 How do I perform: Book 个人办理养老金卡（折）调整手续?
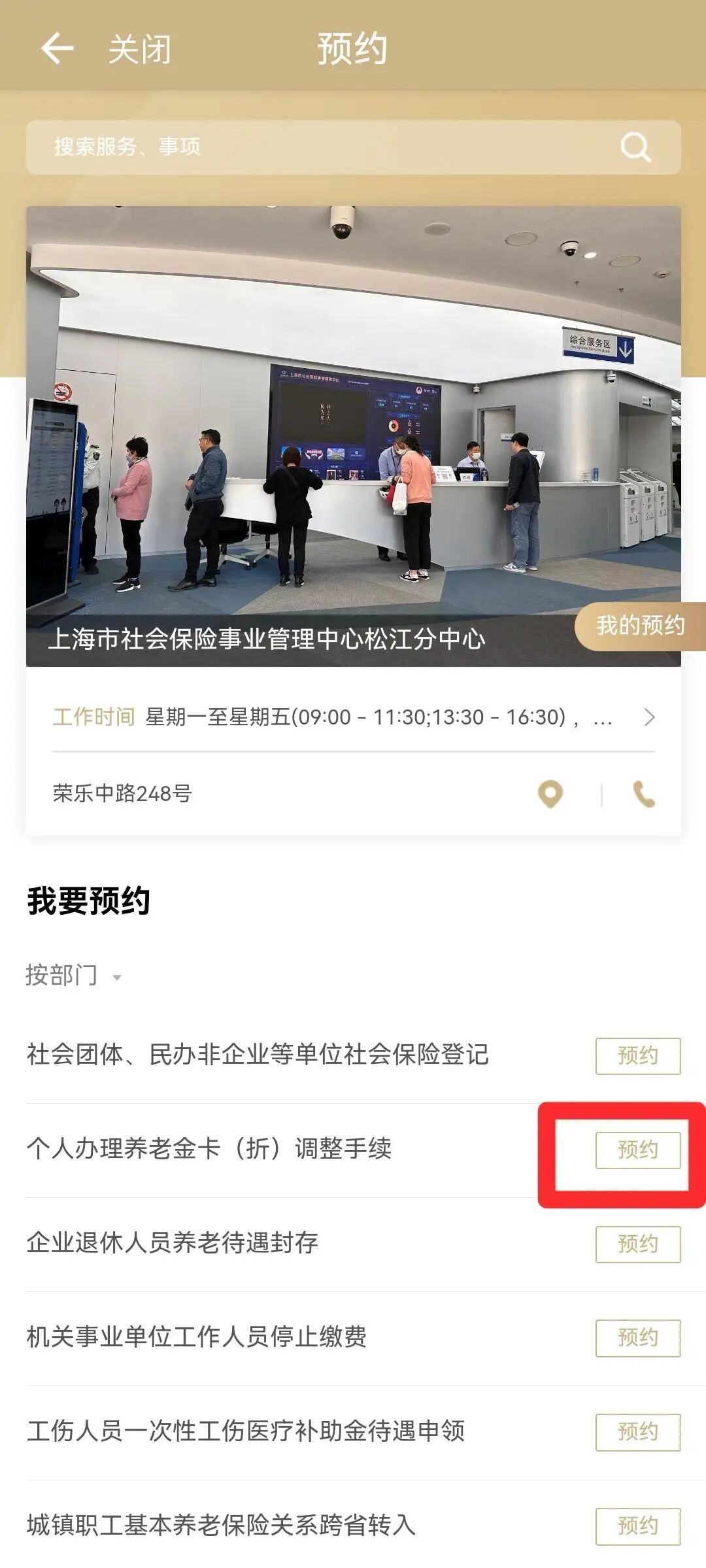coord(637,1150)
